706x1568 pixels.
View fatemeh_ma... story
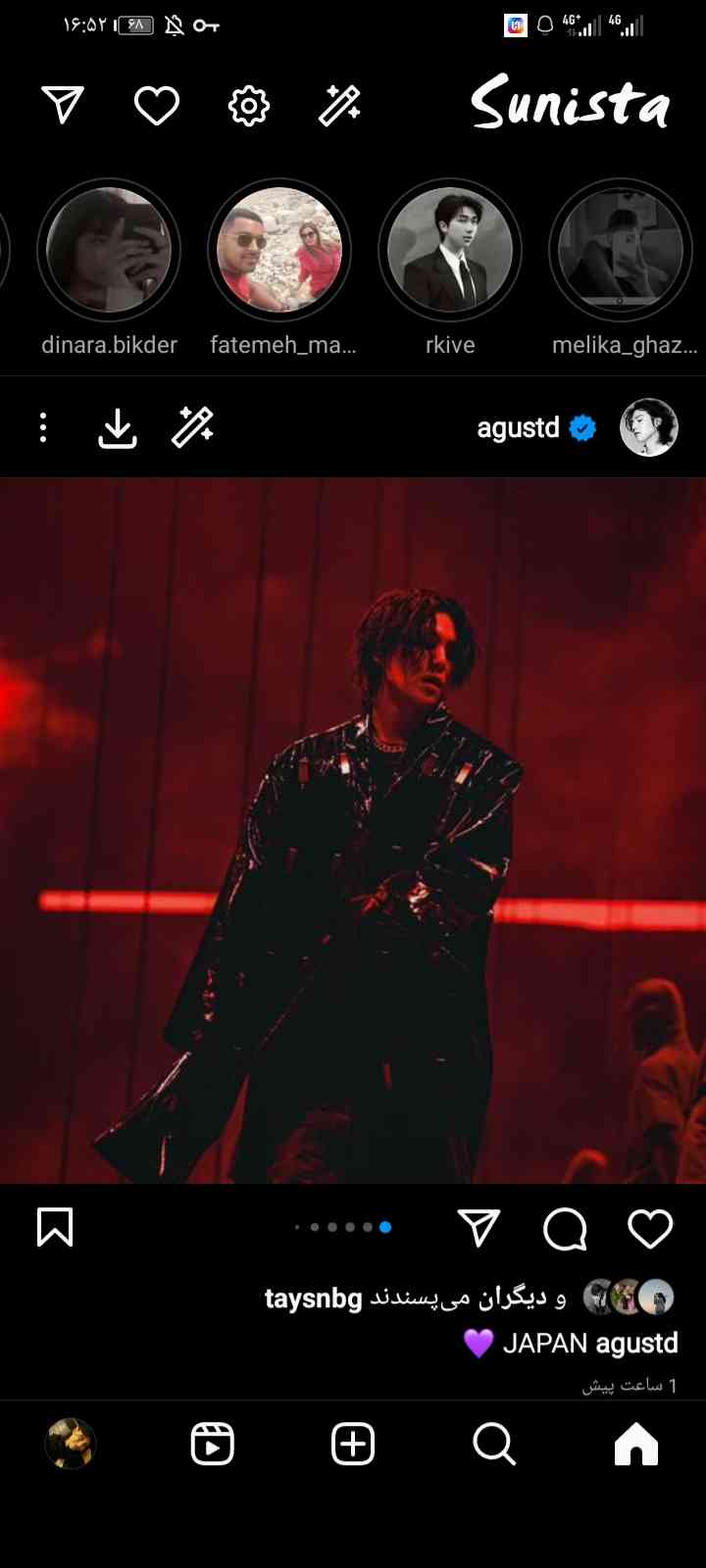279,251
